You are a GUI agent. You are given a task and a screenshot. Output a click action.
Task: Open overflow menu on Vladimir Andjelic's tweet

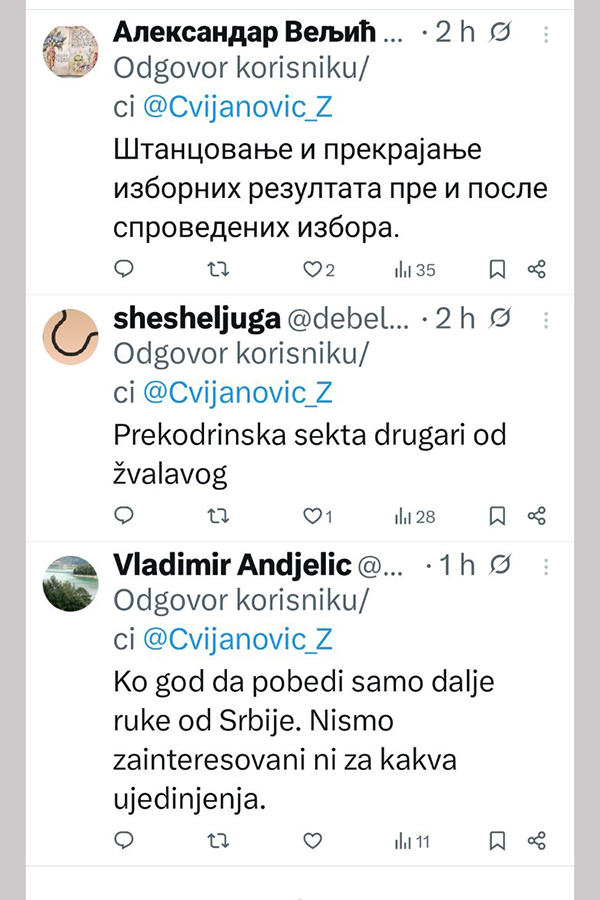(x=546, y=566)
